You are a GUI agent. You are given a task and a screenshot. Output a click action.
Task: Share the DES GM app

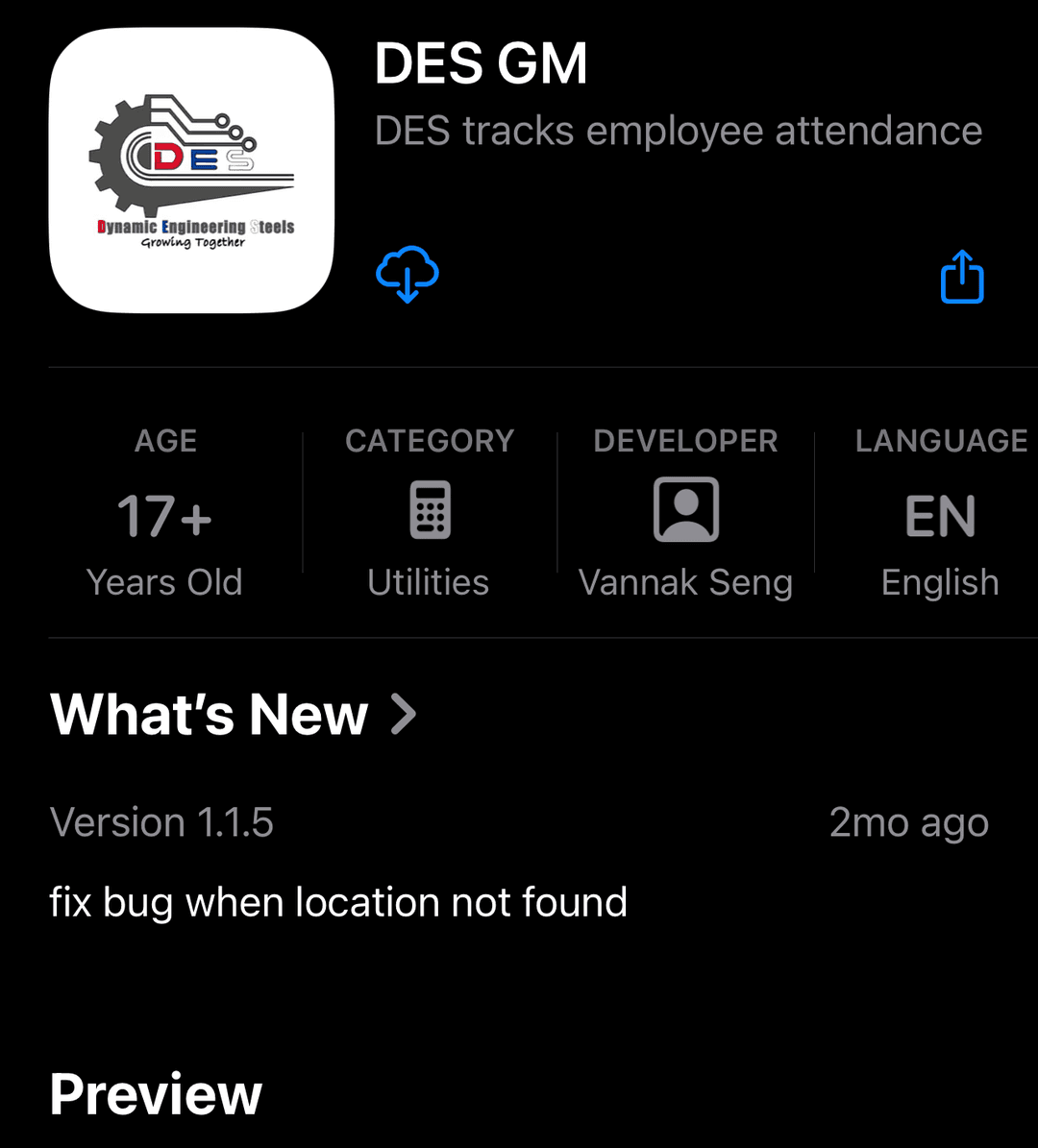(x=961, y=277)
